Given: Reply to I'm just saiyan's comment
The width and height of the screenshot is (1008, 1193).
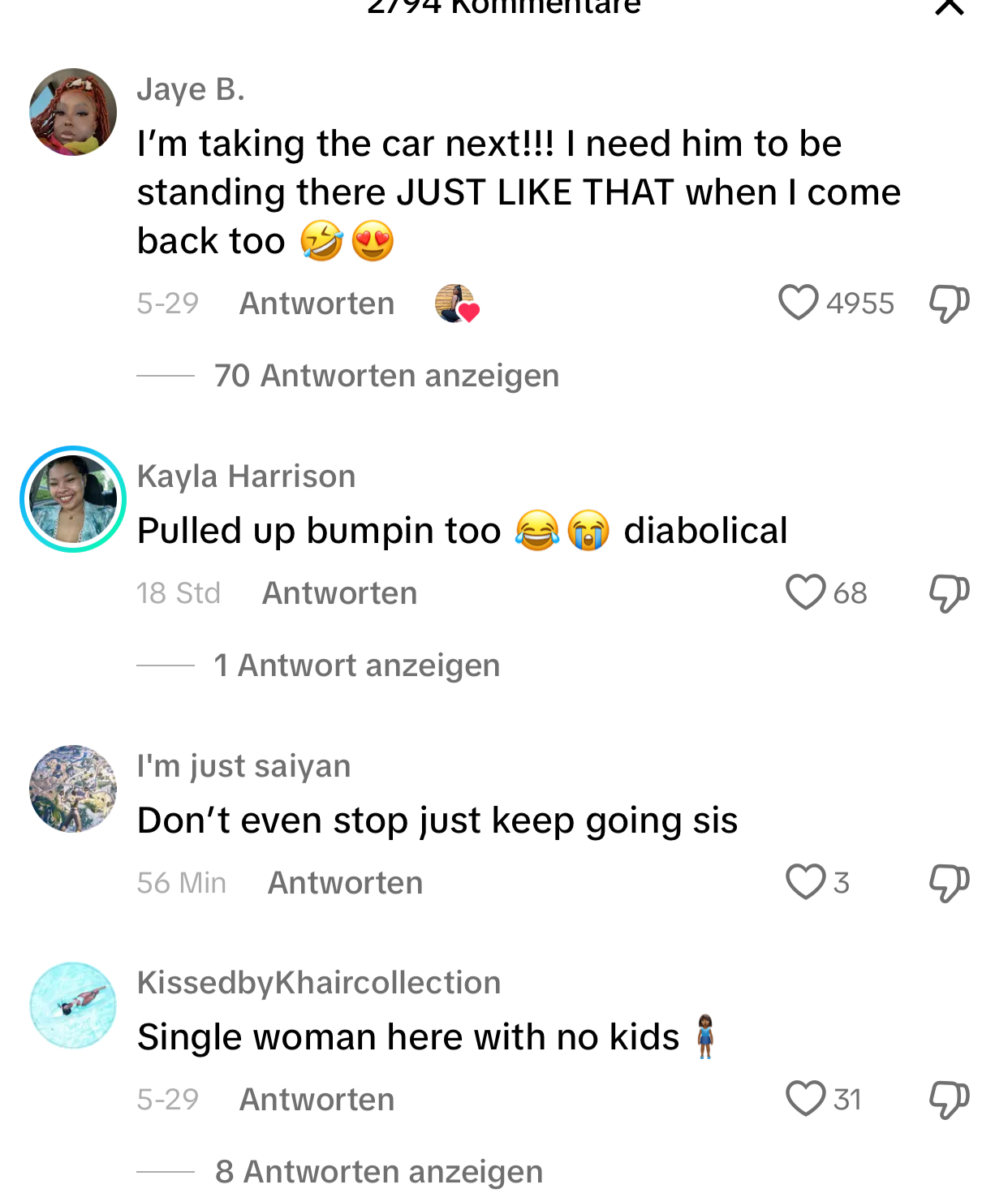Looking at the screenshot, I should (x=345, y=883).
